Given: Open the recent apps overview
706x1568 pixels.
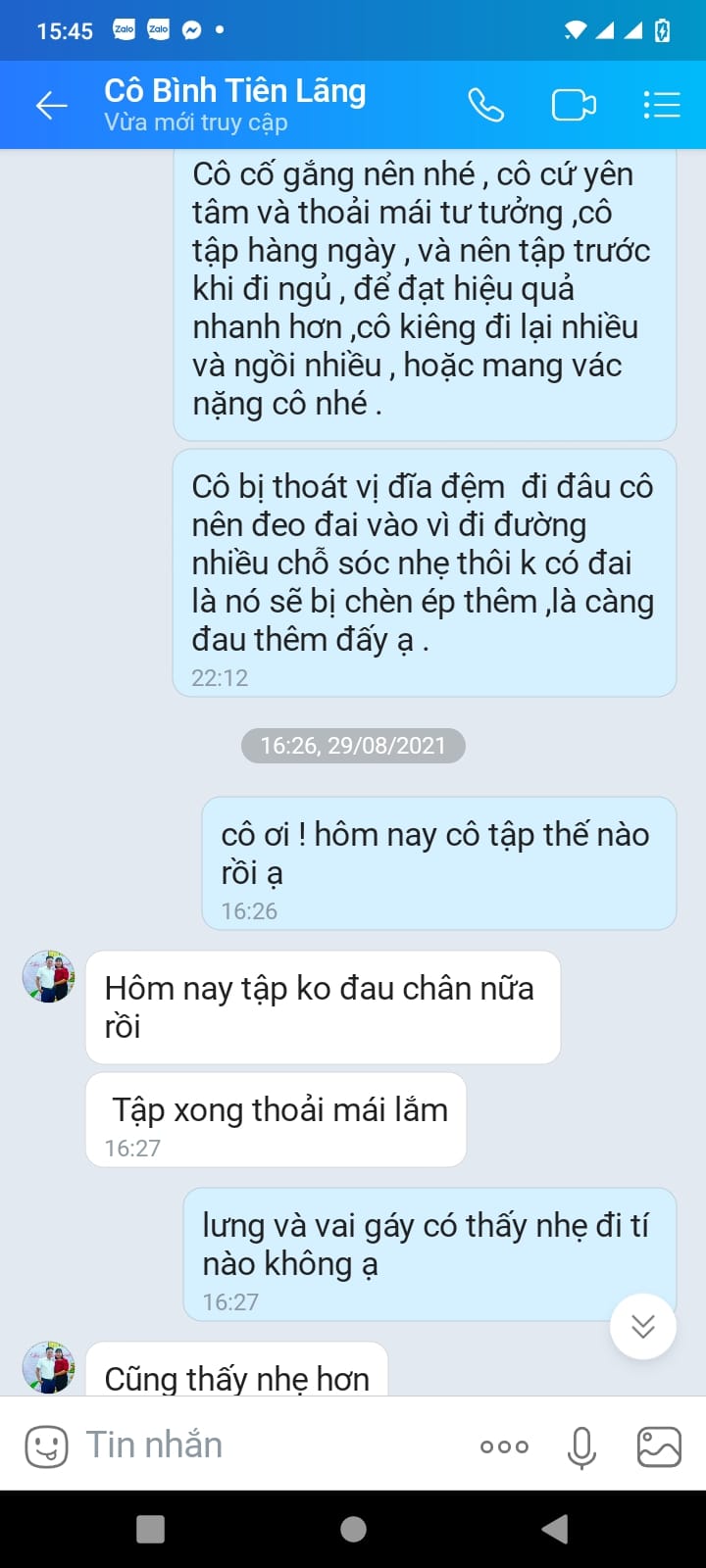Looking at the screenshot, I should click(x=150, y=1529).
